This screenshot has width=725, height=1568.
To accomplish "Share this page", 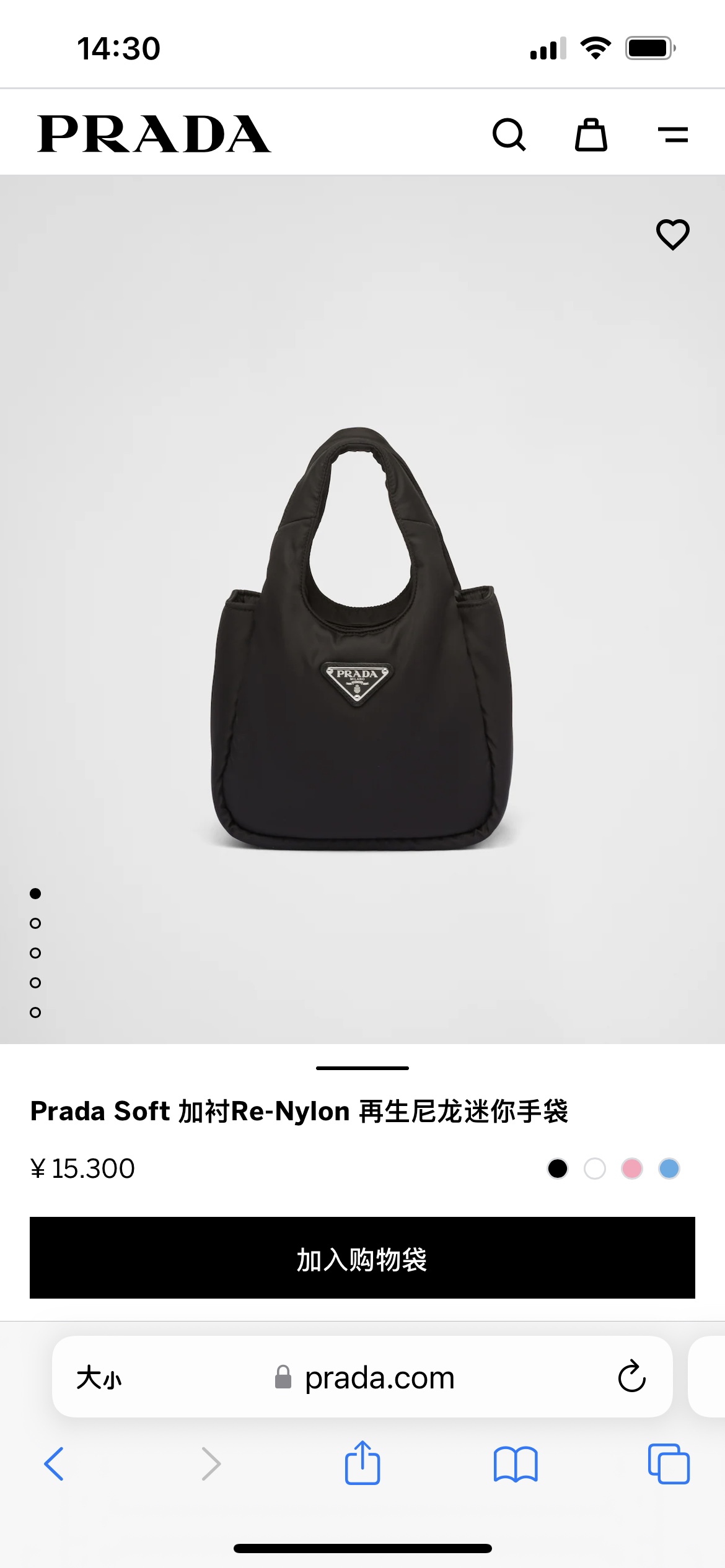I will point(362,1463).
